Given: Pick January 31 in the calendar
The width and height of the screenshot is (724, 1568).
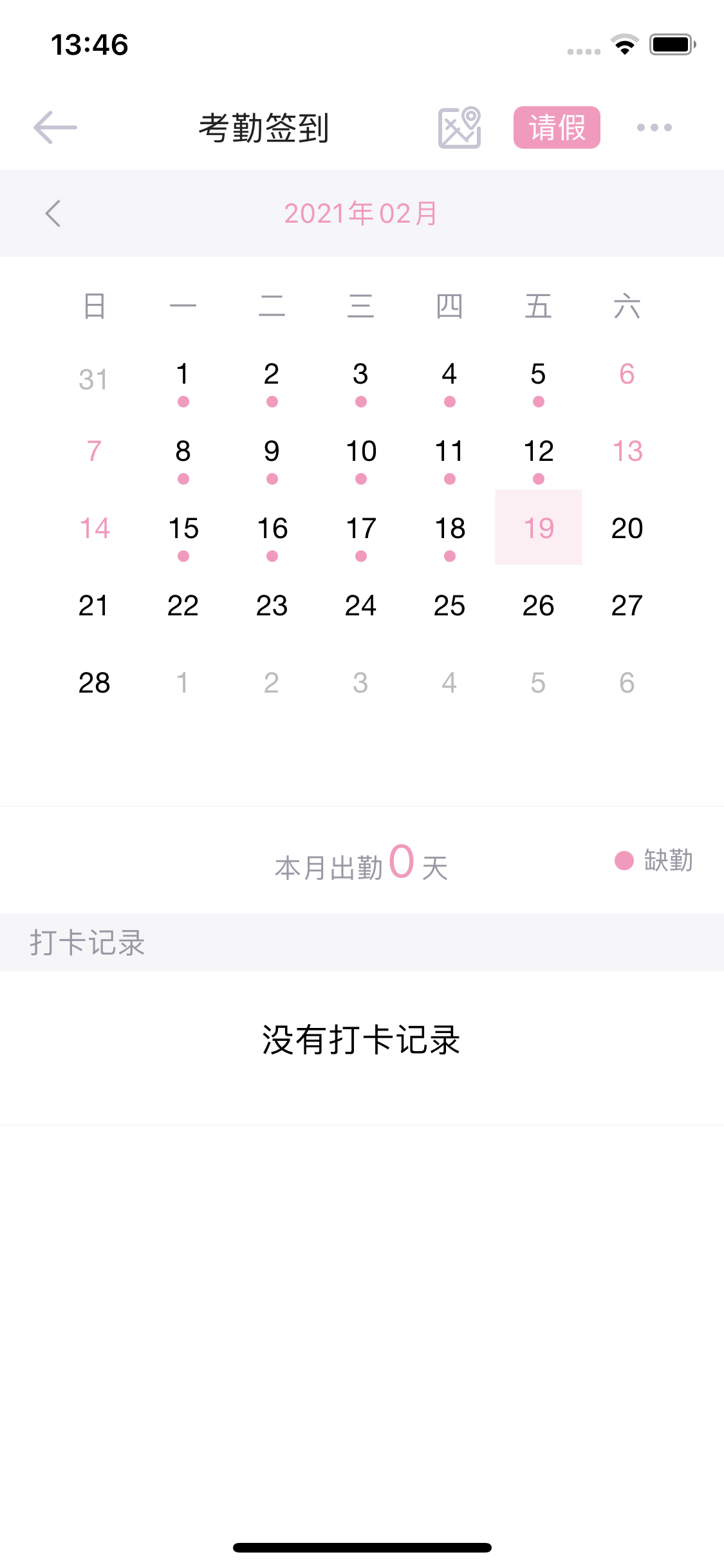Looking at the screenshot, I should coord(93,379).
